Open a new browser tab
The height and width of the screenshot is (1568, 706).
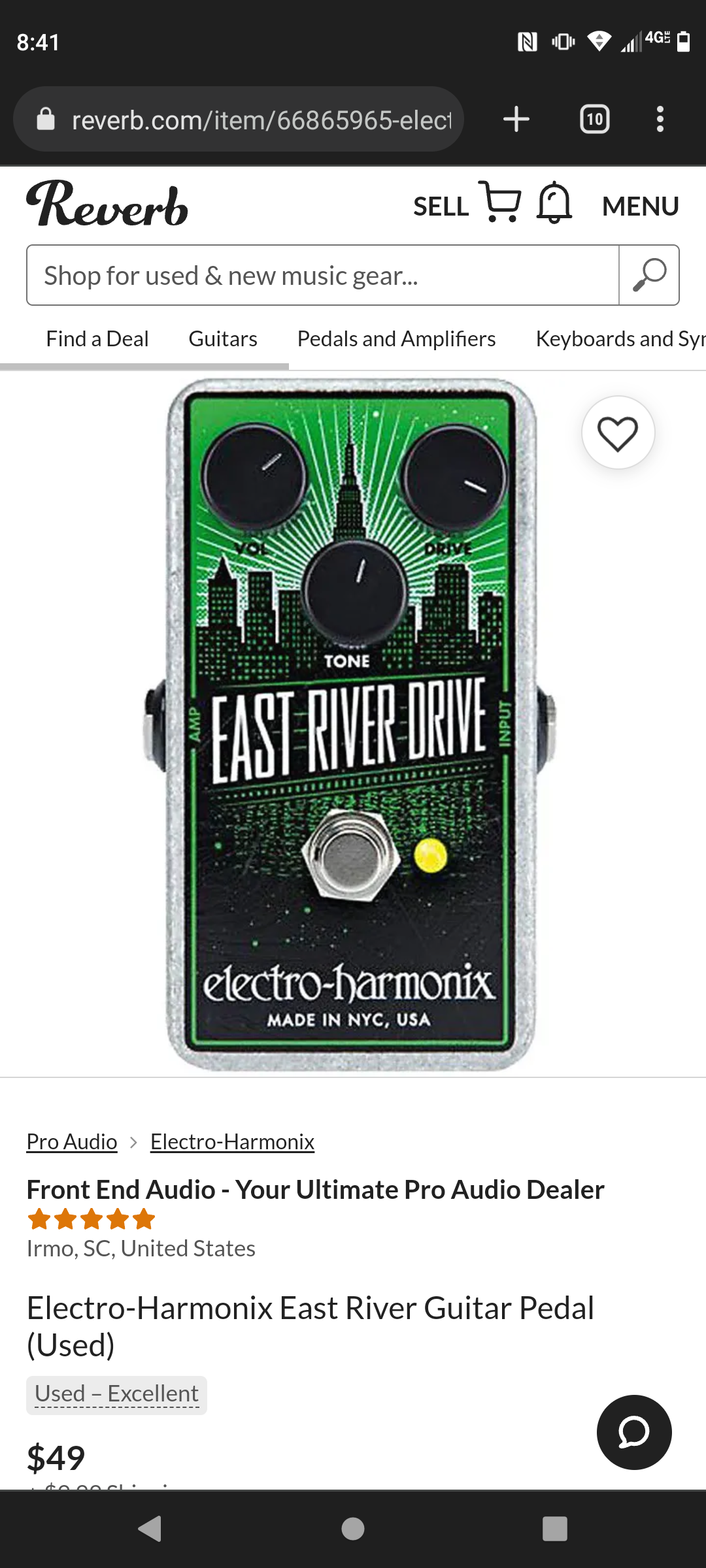(x=516, y=120)
